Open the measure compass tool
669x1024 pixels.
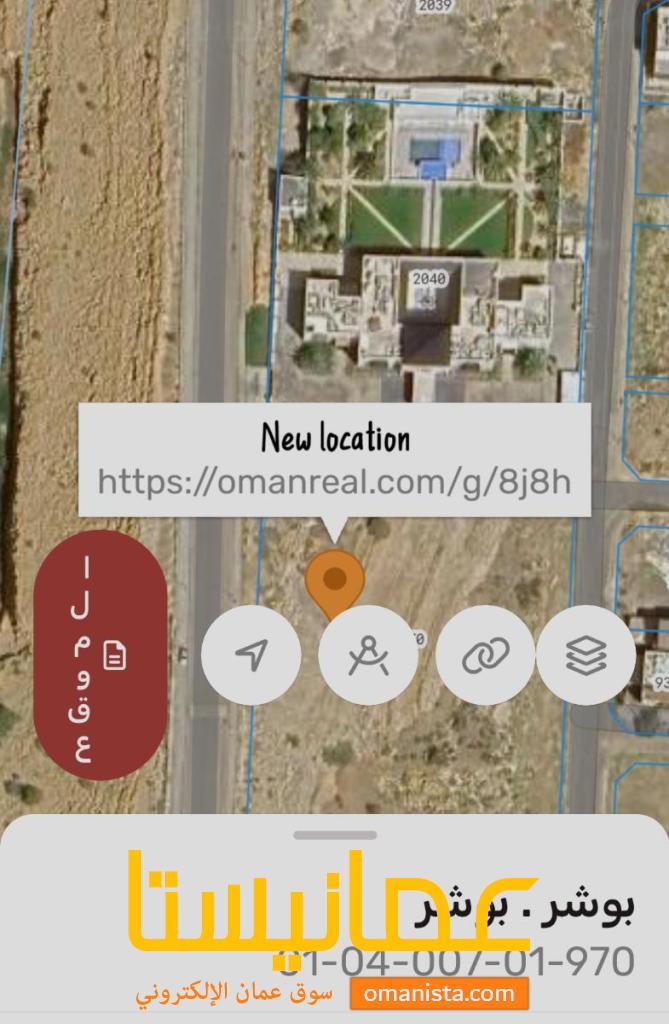coord(368,655)
